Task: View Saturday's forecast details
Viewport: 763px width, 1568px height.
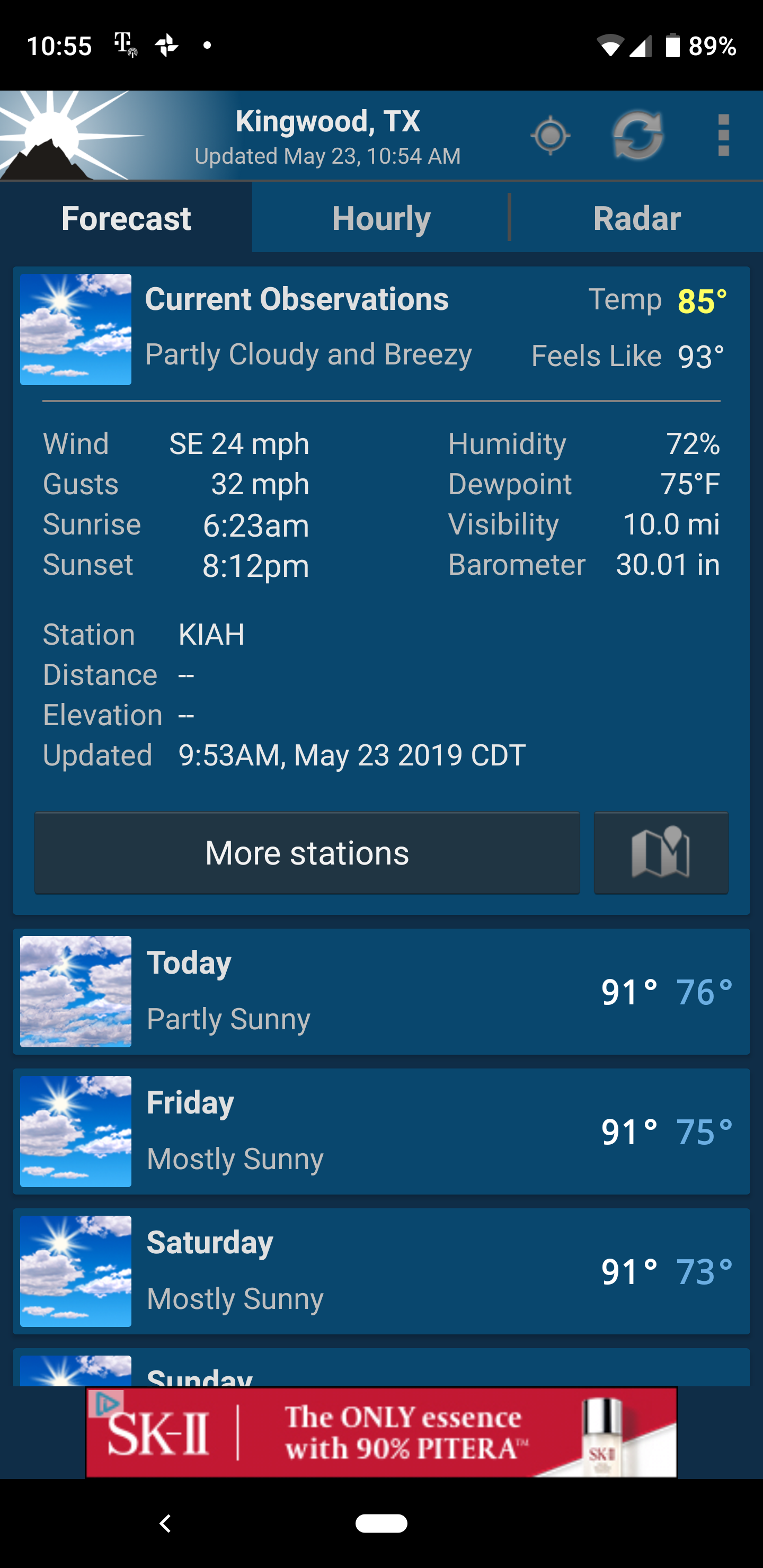Action: tap(381, 1271)
